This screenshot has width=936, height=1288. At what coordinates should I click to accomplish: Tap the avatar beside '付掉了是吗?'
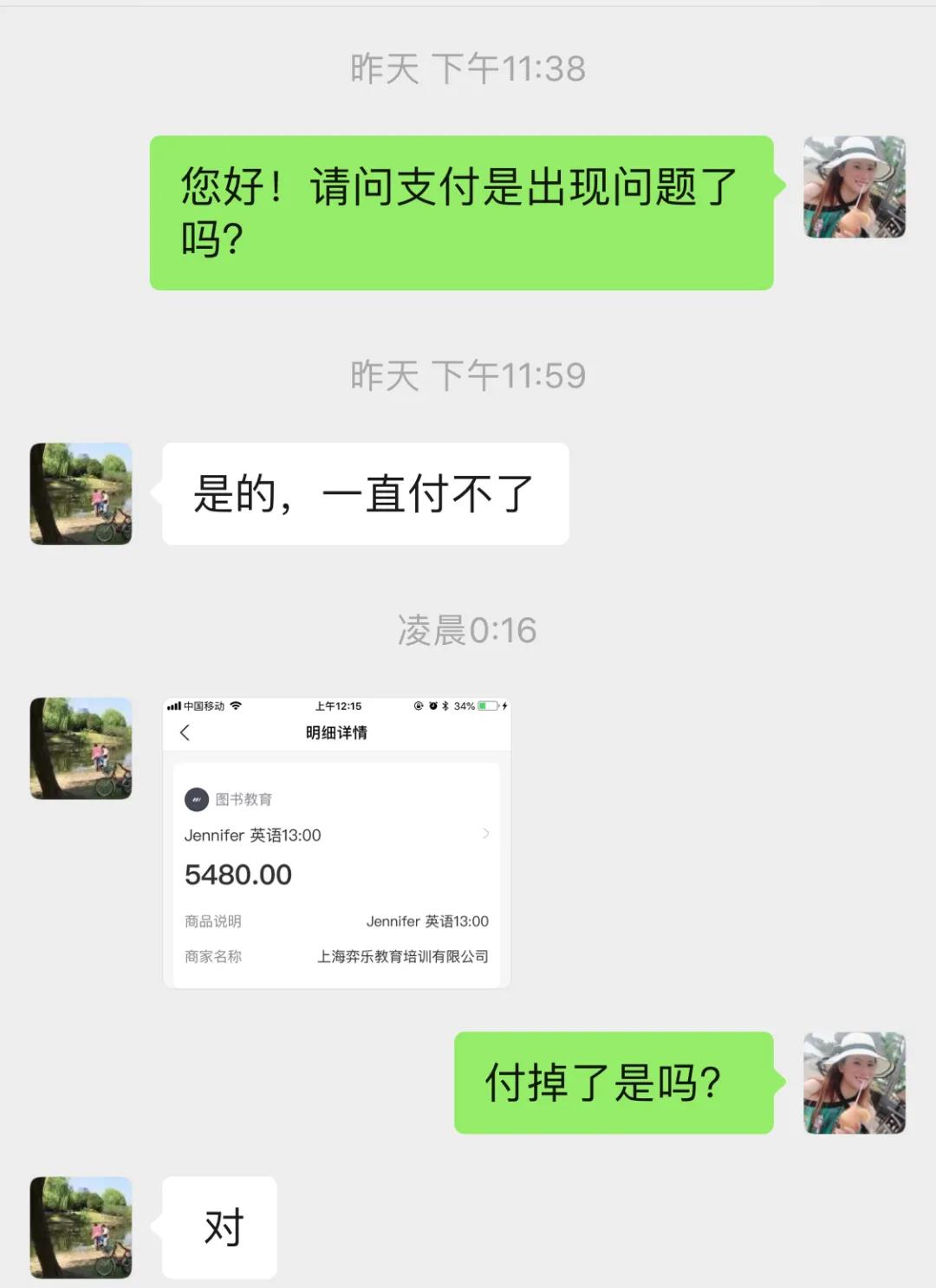pyautogui.click(x=855, y=1083)
